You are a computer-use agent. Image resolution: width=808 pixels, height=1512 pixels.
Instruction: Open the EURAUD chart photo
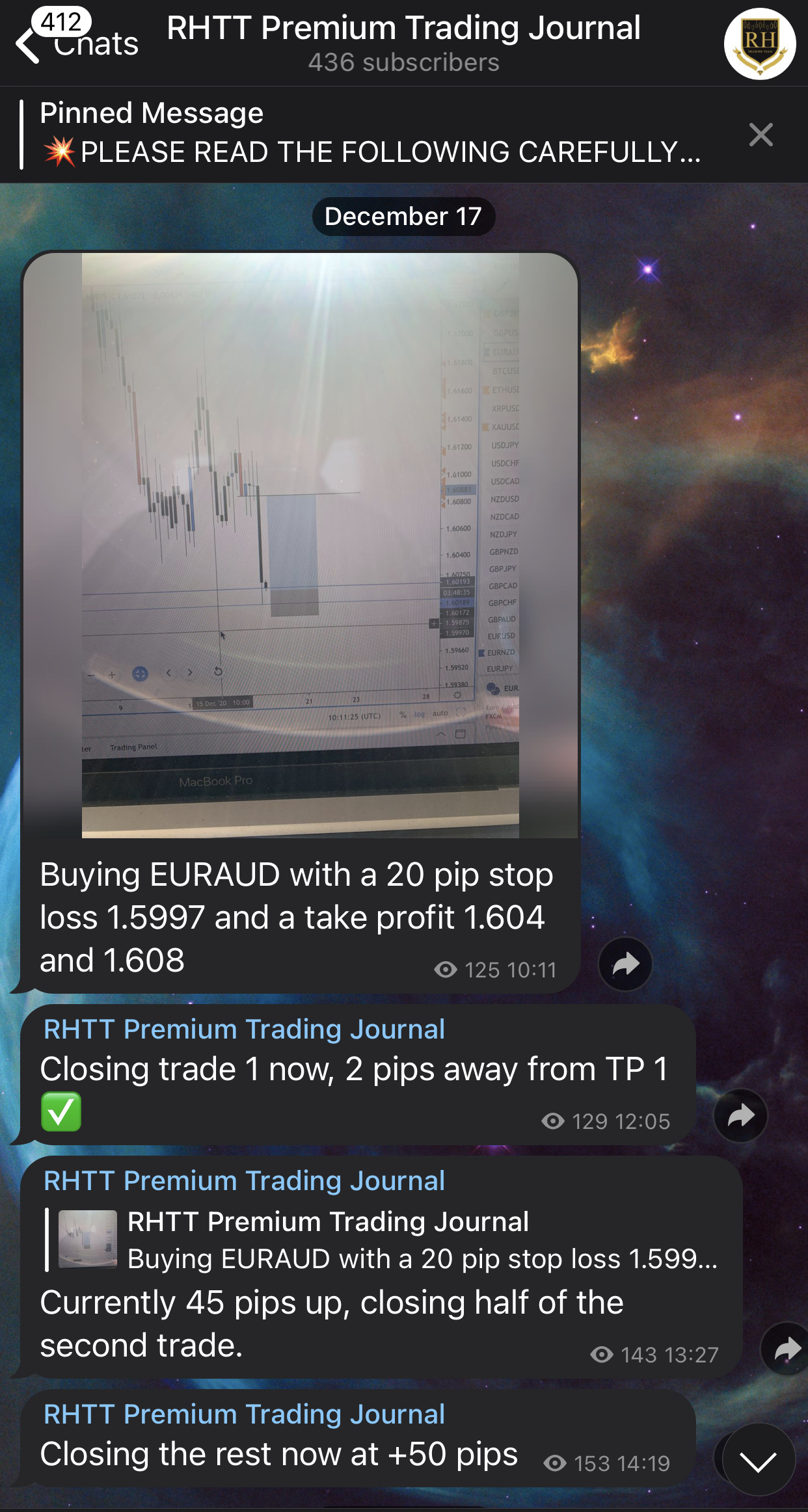(x=301, y=545)
